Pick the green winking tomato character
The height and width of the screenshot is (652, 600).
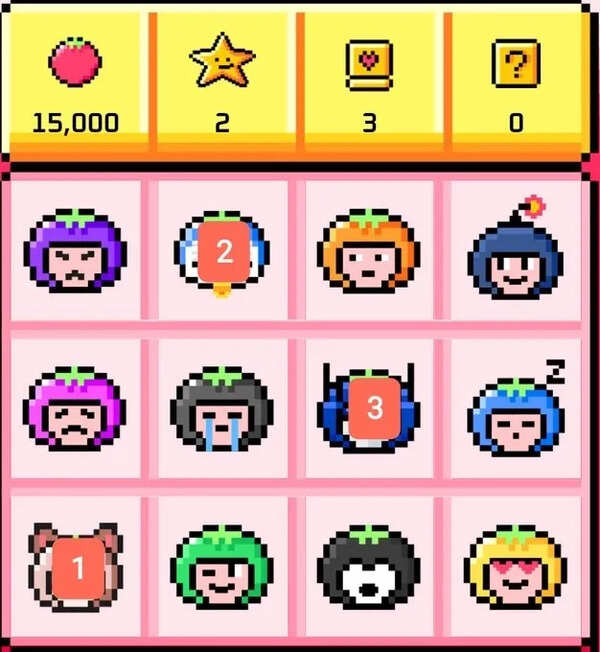223,567
